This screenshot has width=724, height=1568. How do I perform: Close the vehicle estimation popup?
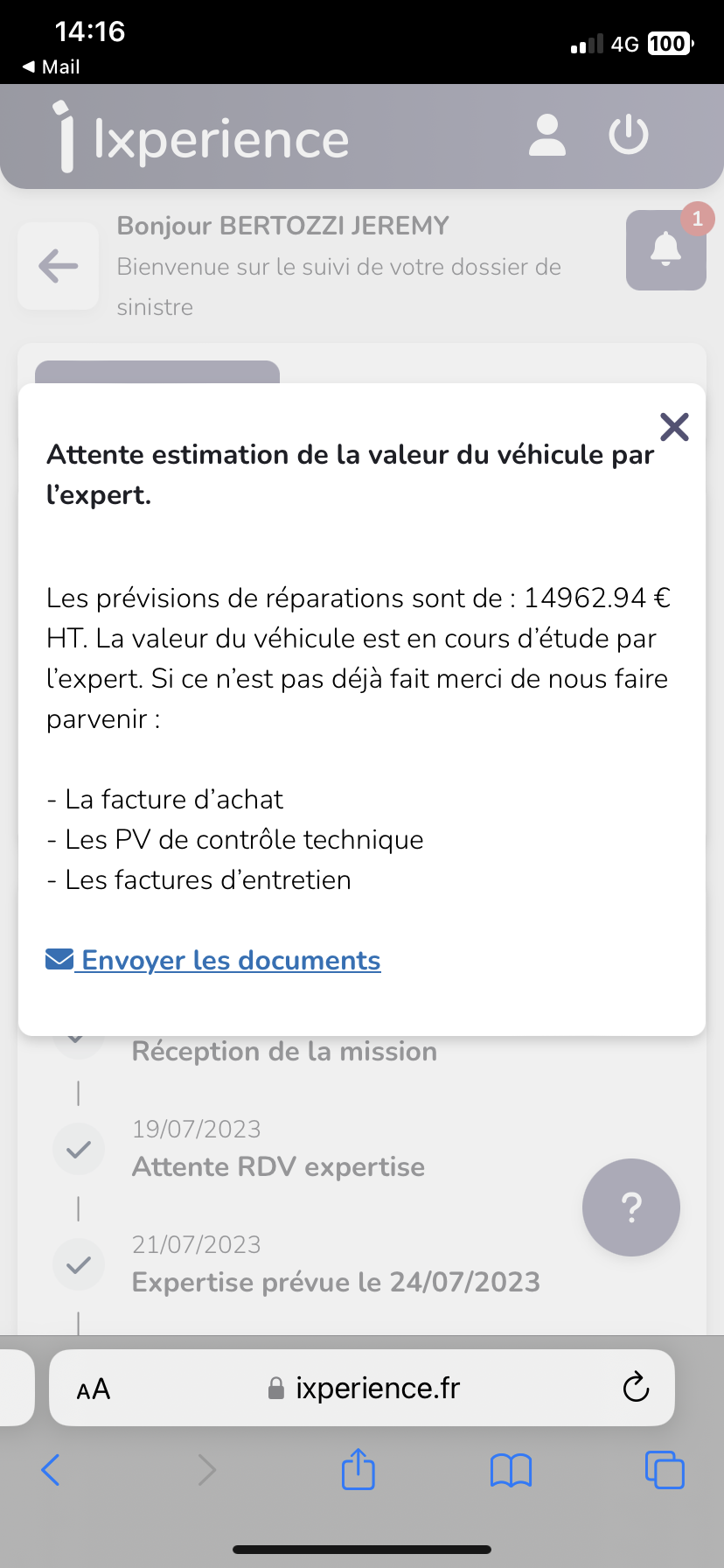674,427
